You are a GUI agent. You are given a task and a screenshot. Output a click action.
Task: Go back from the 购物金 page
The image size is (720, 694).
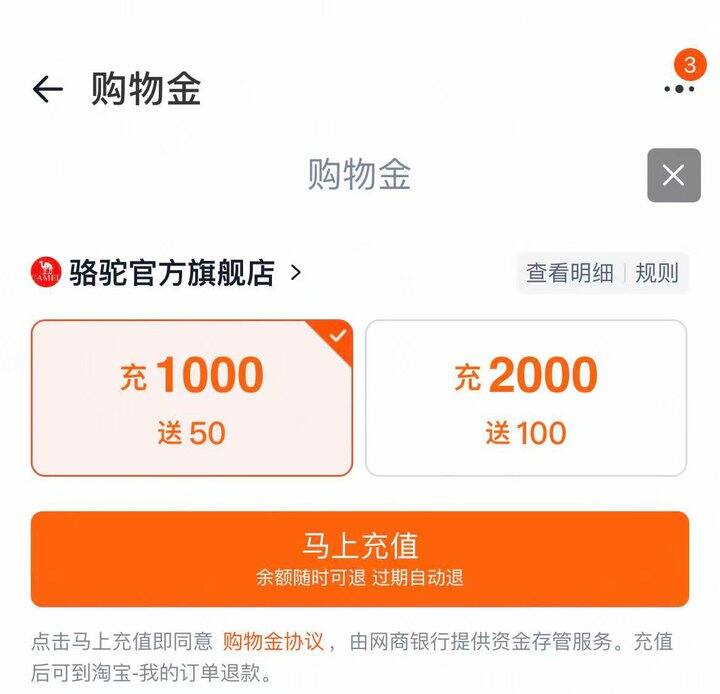[47, 90]
